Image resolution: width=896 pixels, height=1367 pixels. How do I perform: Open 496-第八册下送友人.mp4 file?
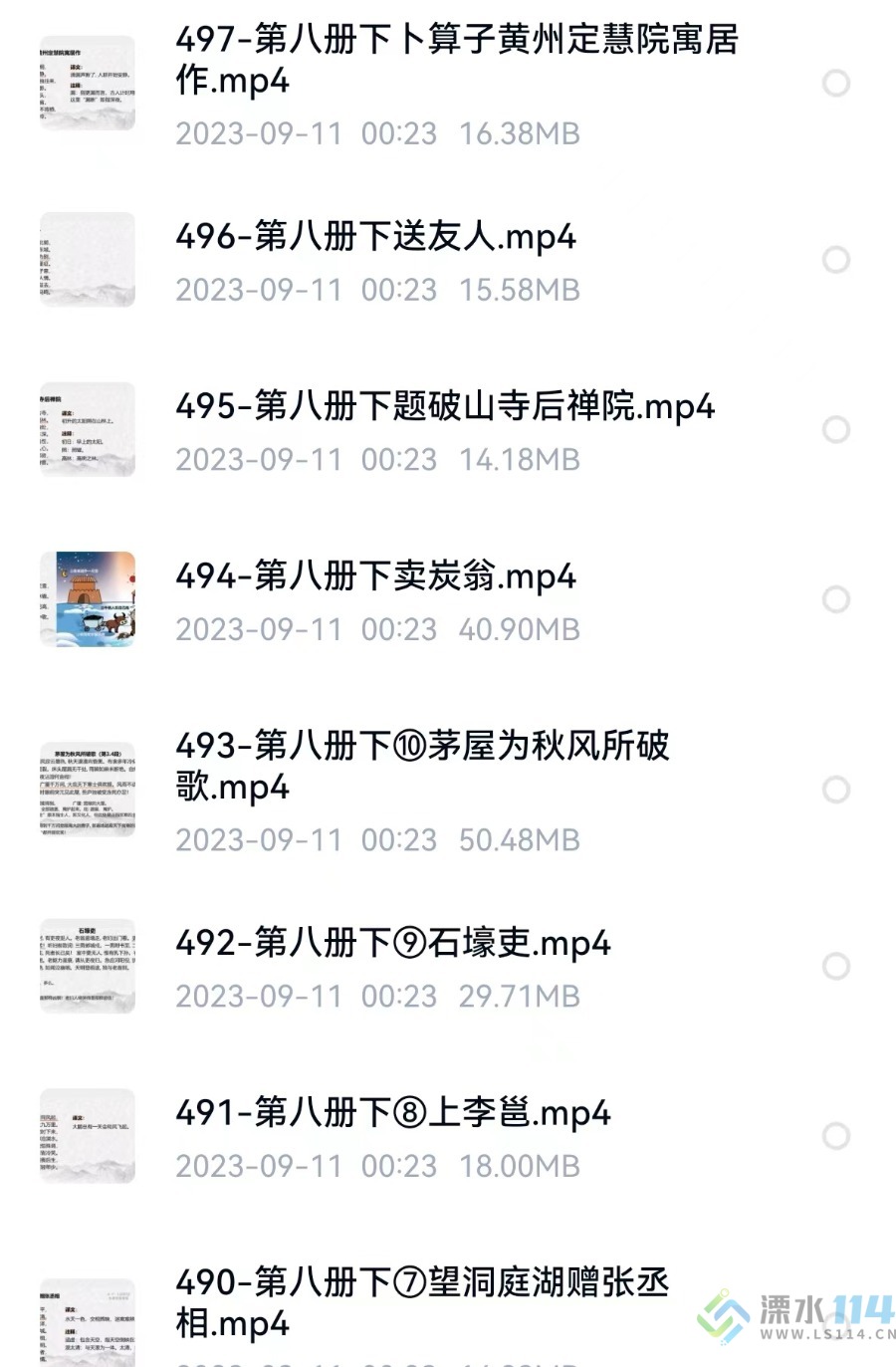376,237
